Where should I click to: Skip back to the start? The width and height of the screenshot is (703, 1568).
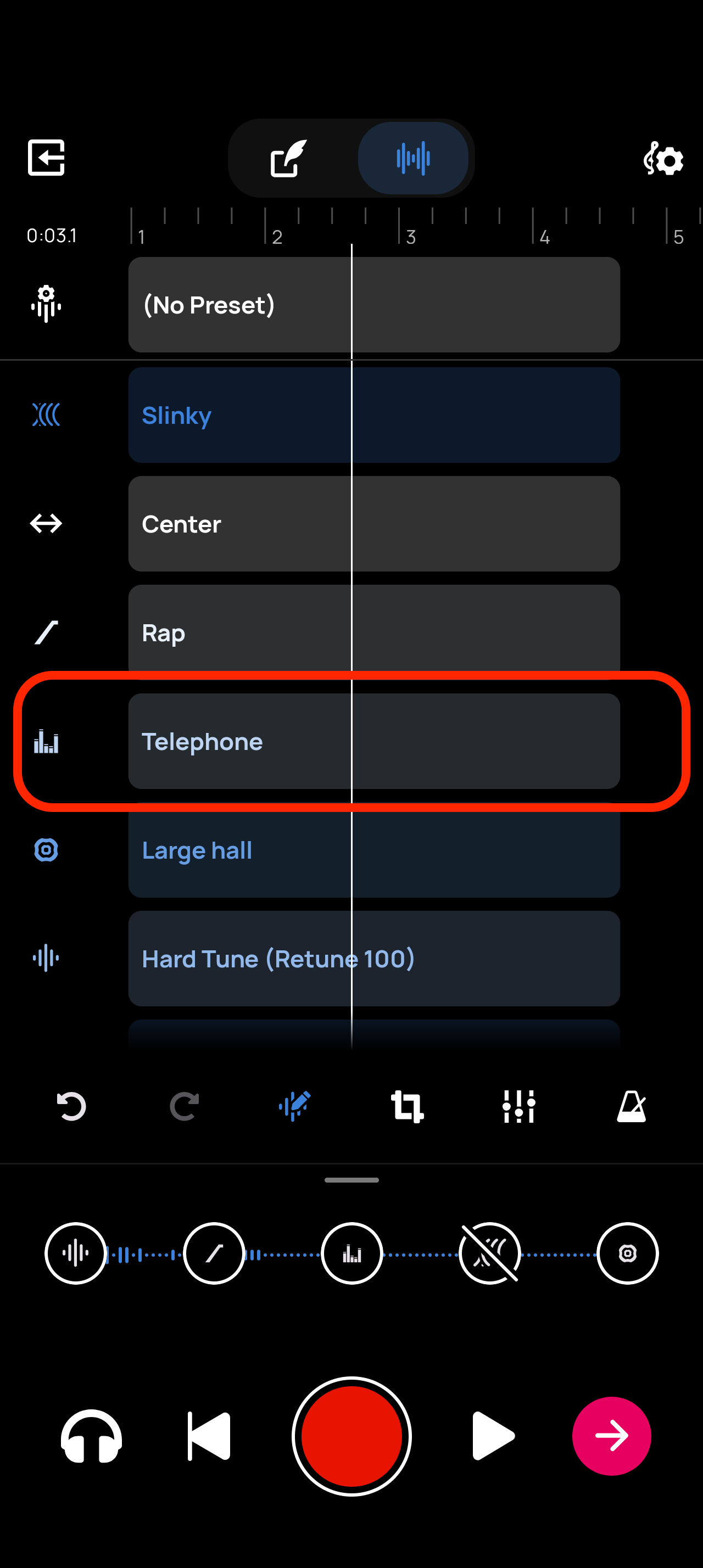[208, 1436]
